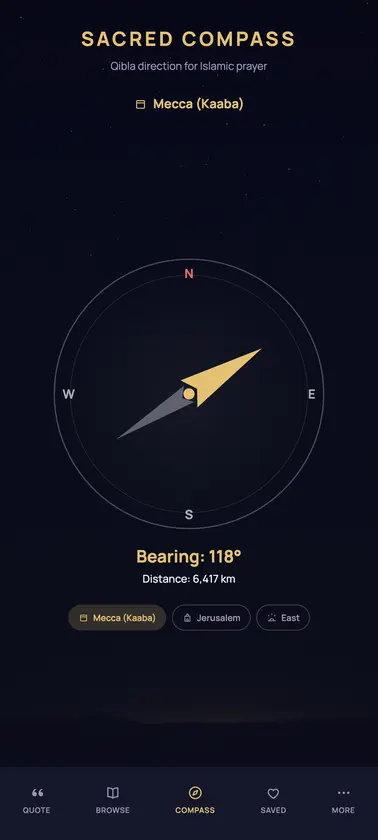View the Saved tab
The height and width of the screenshot is (840, 378).
click(273, 801)
